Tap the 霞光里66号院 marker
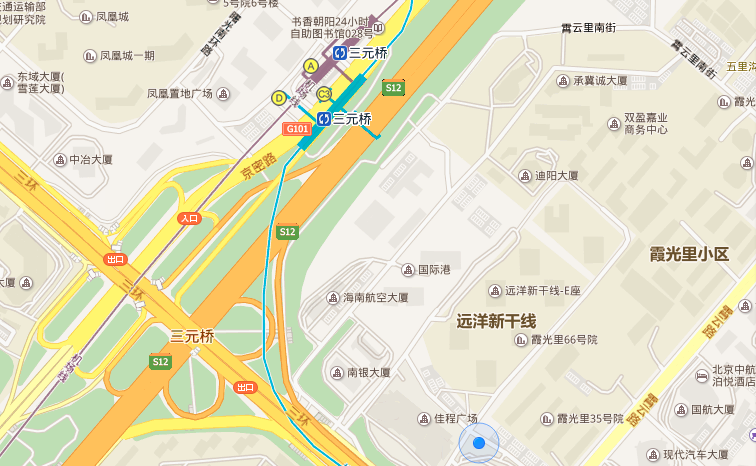Viewport: 756px width, 466px height. (x=521, y=340)
